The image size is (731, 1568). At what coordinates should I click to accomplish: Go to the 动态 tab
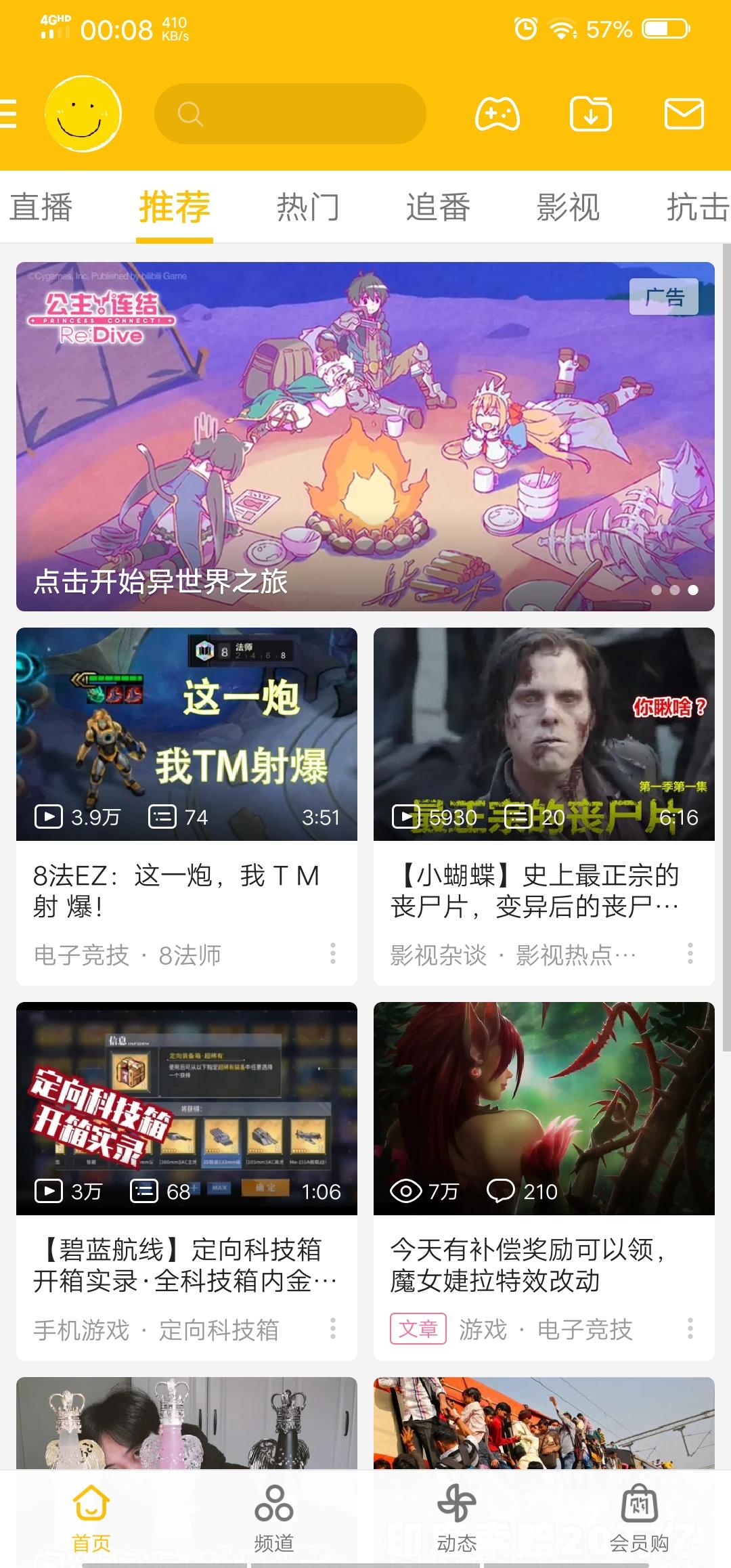coord(457,1518)
